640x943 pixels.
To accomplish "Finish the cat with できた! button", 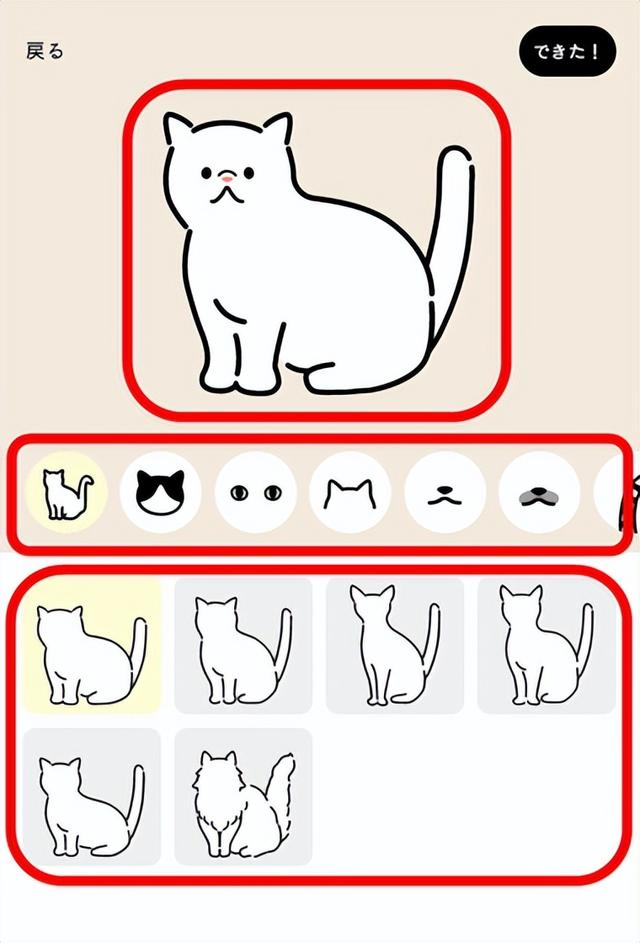I will click(566, 51).
